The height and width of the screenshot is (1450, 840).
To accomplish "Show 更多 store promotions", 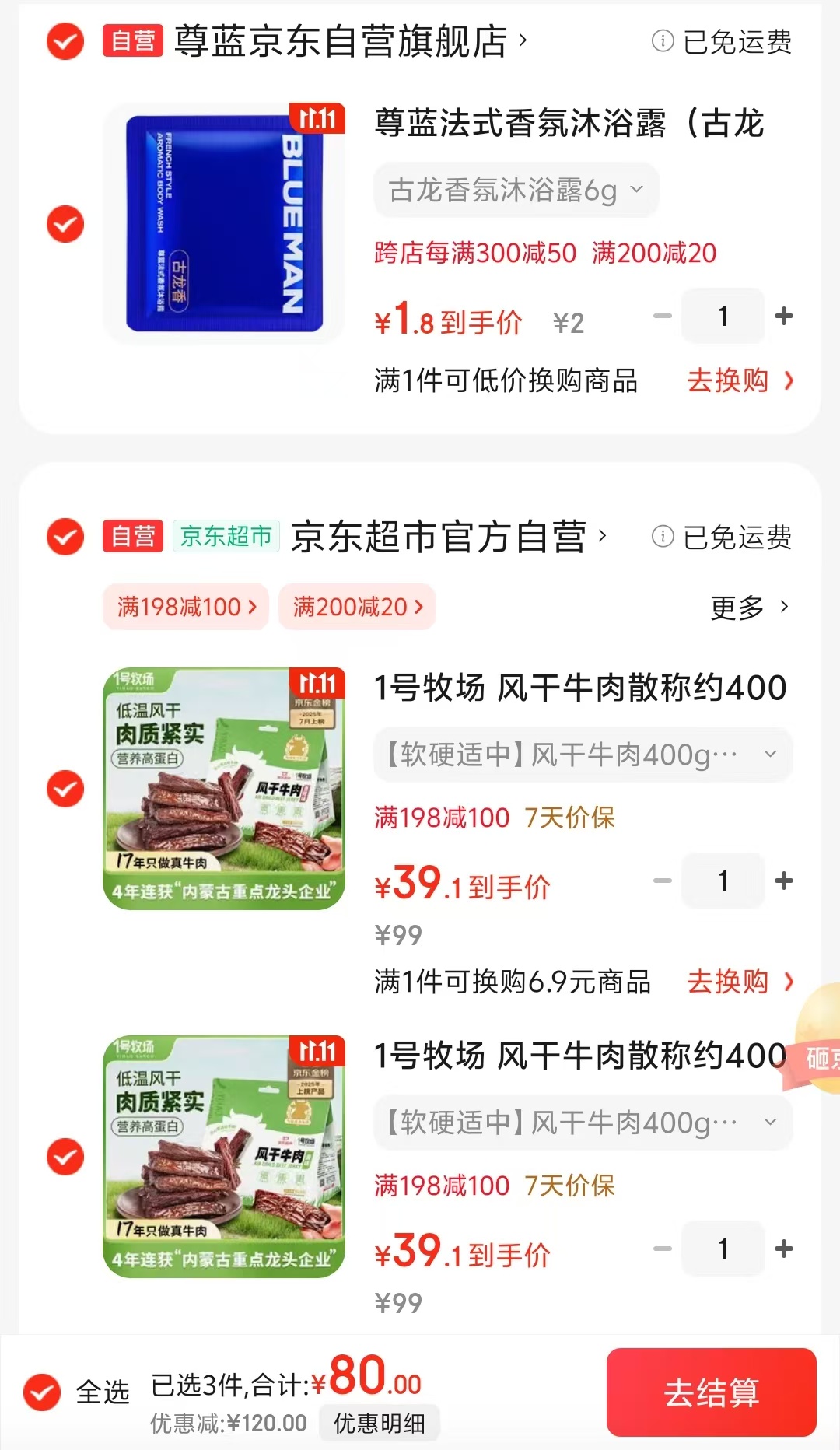I will pyautogui.click(x=749, y=607).
